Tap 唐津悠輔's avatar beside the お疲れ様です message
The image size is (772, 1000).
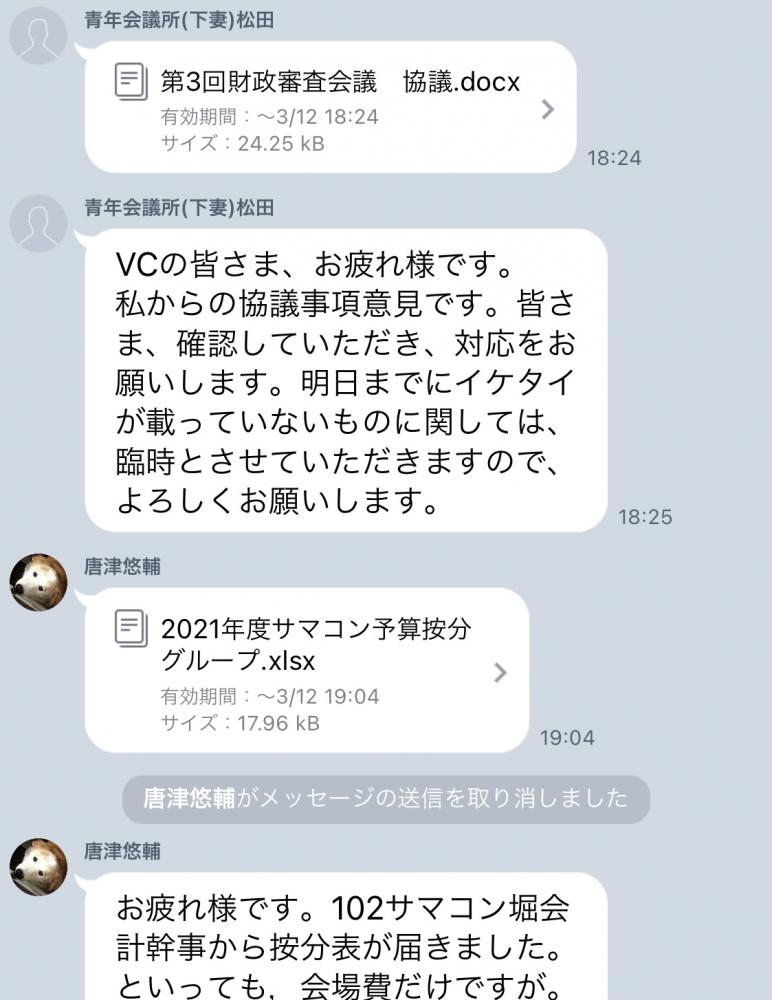tap(38, 866)
